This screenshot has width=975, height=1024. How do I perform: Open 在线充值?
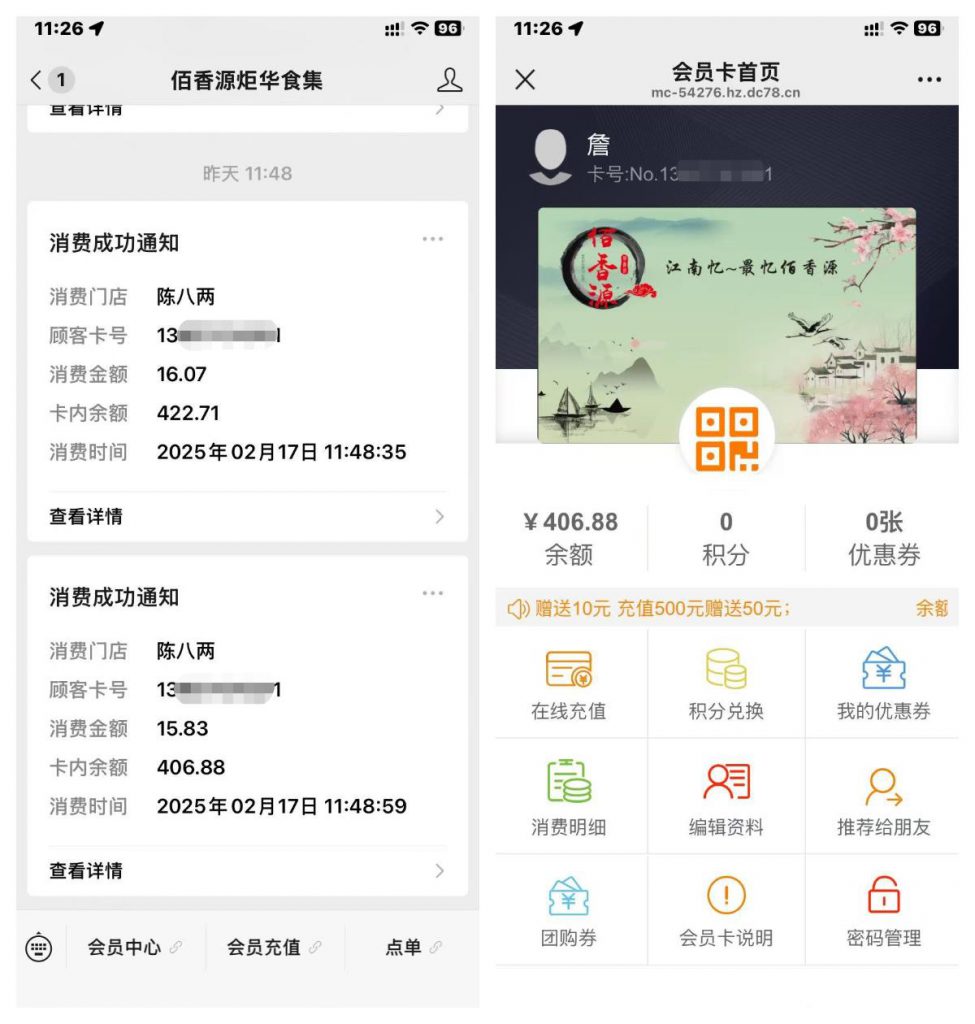569,685
